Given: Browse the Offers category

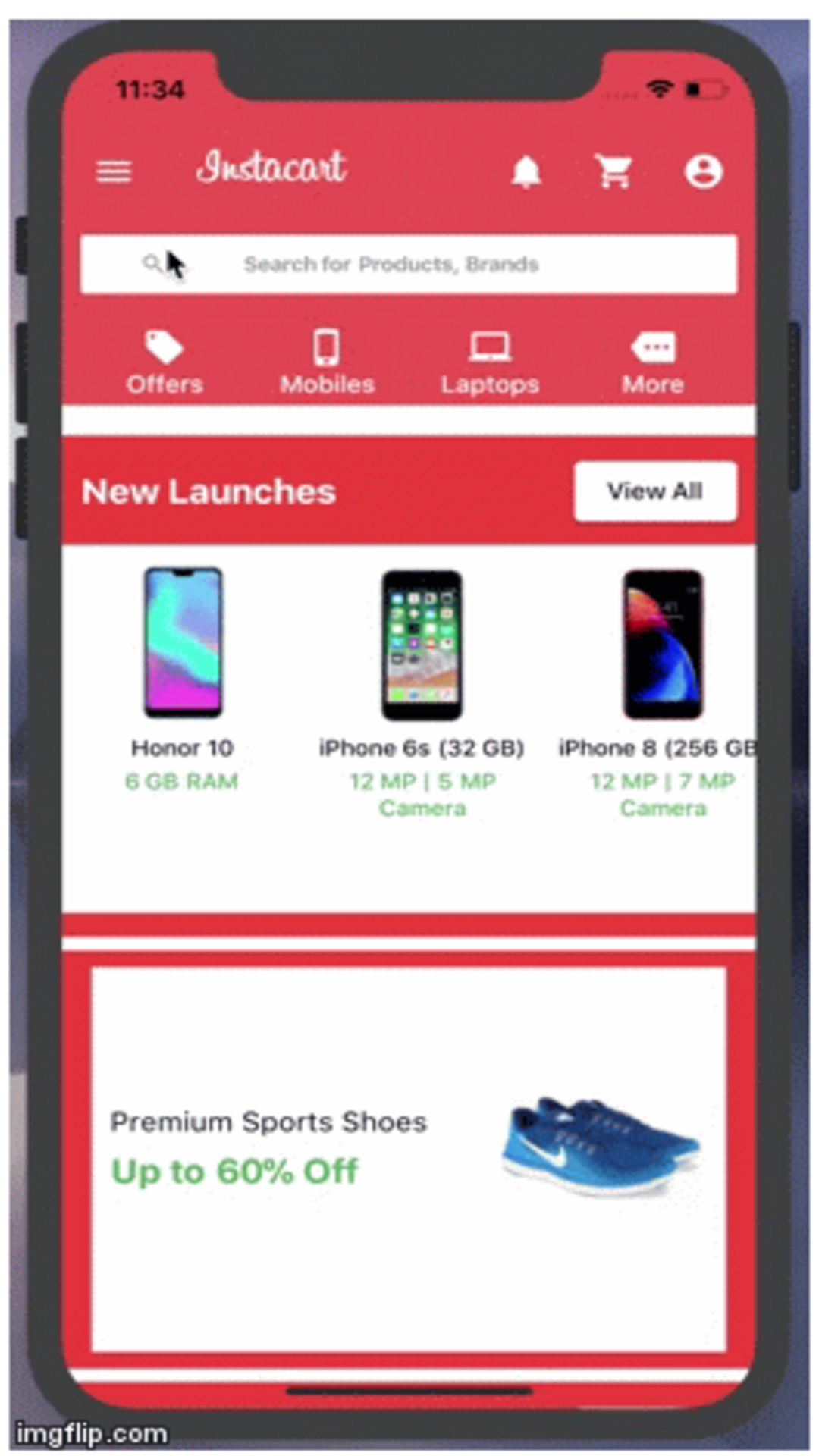Looking at the screenshot, I should 165,362.
